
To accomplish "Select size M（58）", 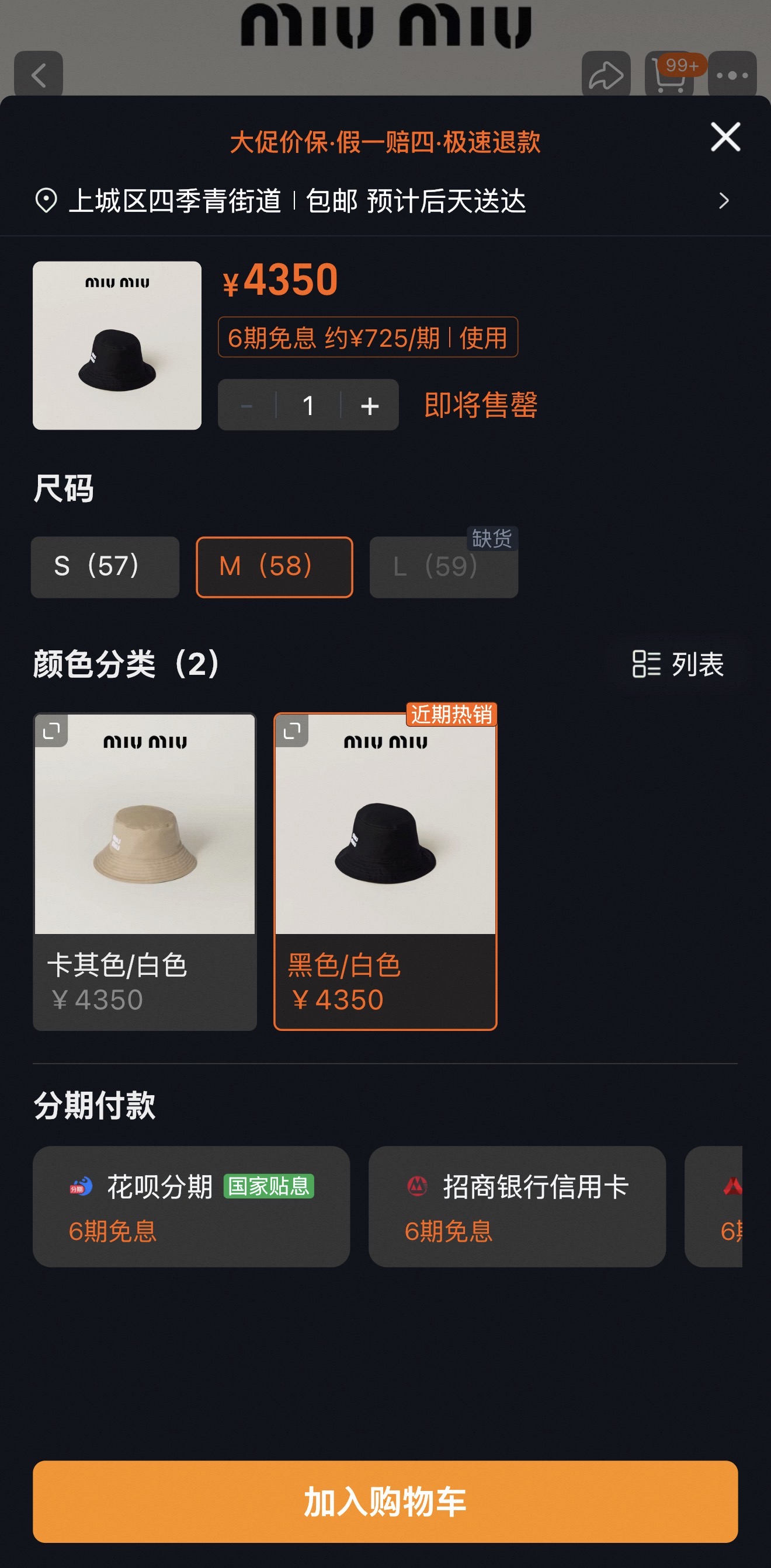I will click(x=275, y=567).
